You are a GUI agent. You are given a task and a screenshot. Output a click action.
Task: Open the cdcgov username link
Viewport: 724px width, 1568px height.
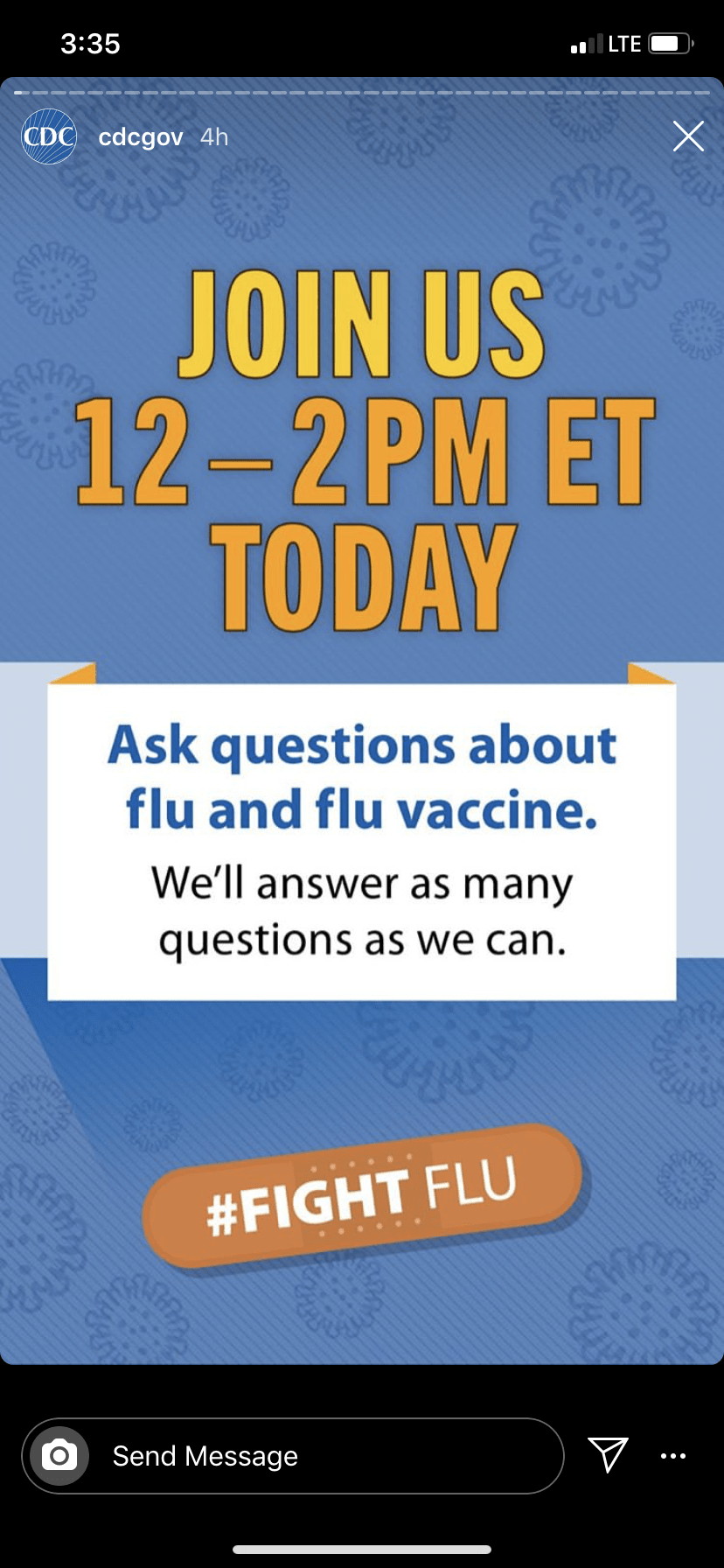(x=141, y=137)
